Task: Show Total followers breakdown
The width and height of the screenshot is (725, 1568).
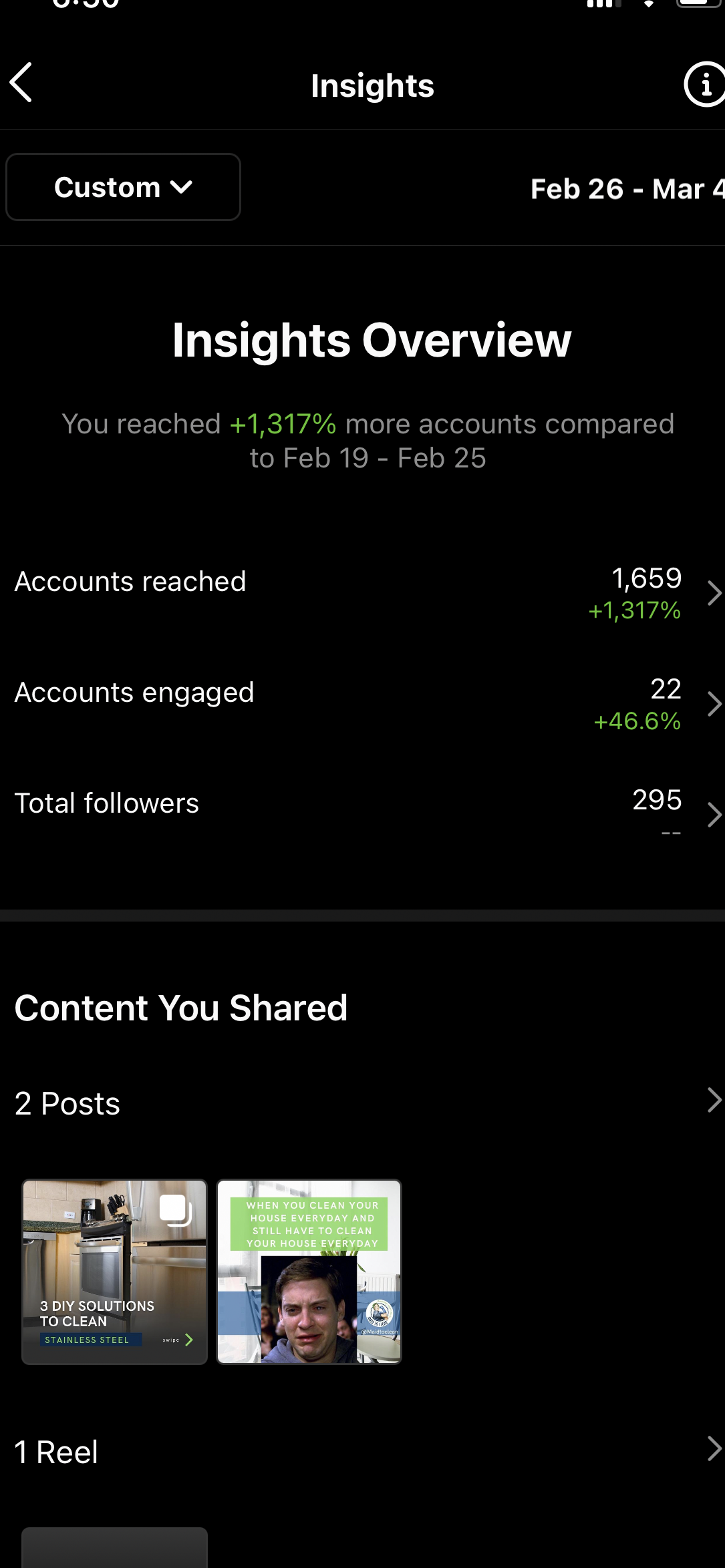Action: (714, 815)
